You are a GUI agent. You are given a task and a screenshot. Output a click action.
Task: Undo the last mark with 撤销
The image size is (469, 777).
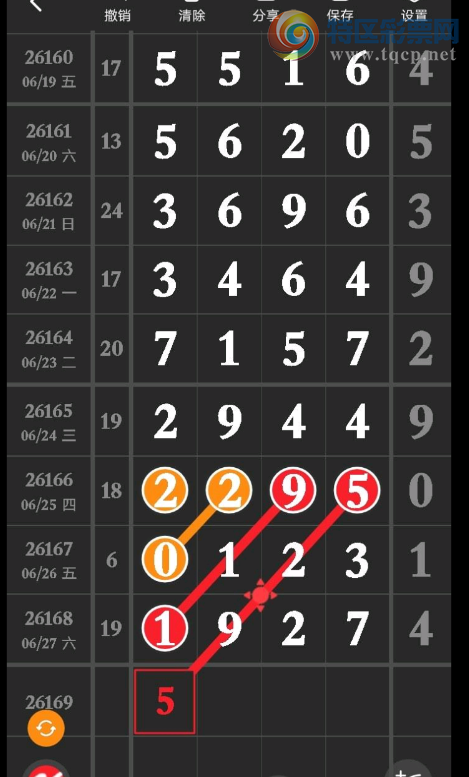point(117,14)
